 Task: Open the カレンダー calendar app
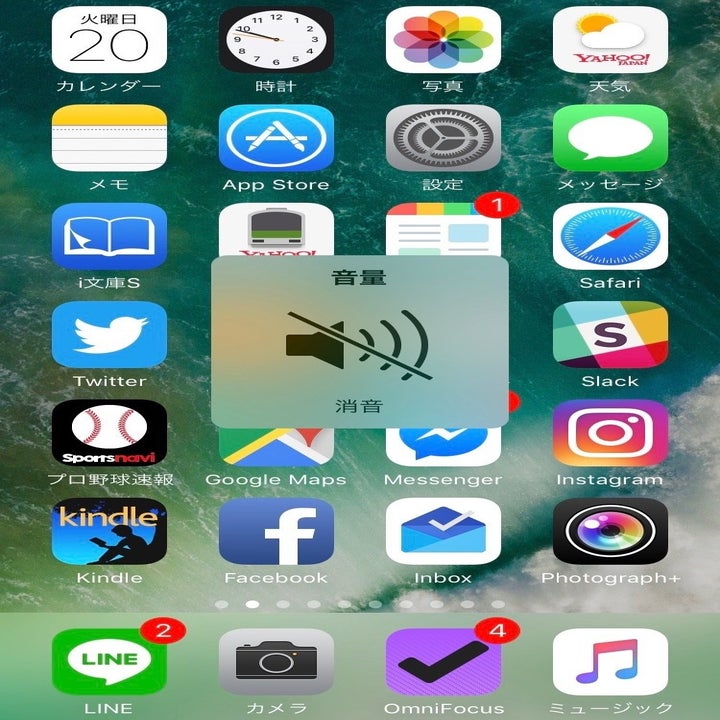point(109,40)
